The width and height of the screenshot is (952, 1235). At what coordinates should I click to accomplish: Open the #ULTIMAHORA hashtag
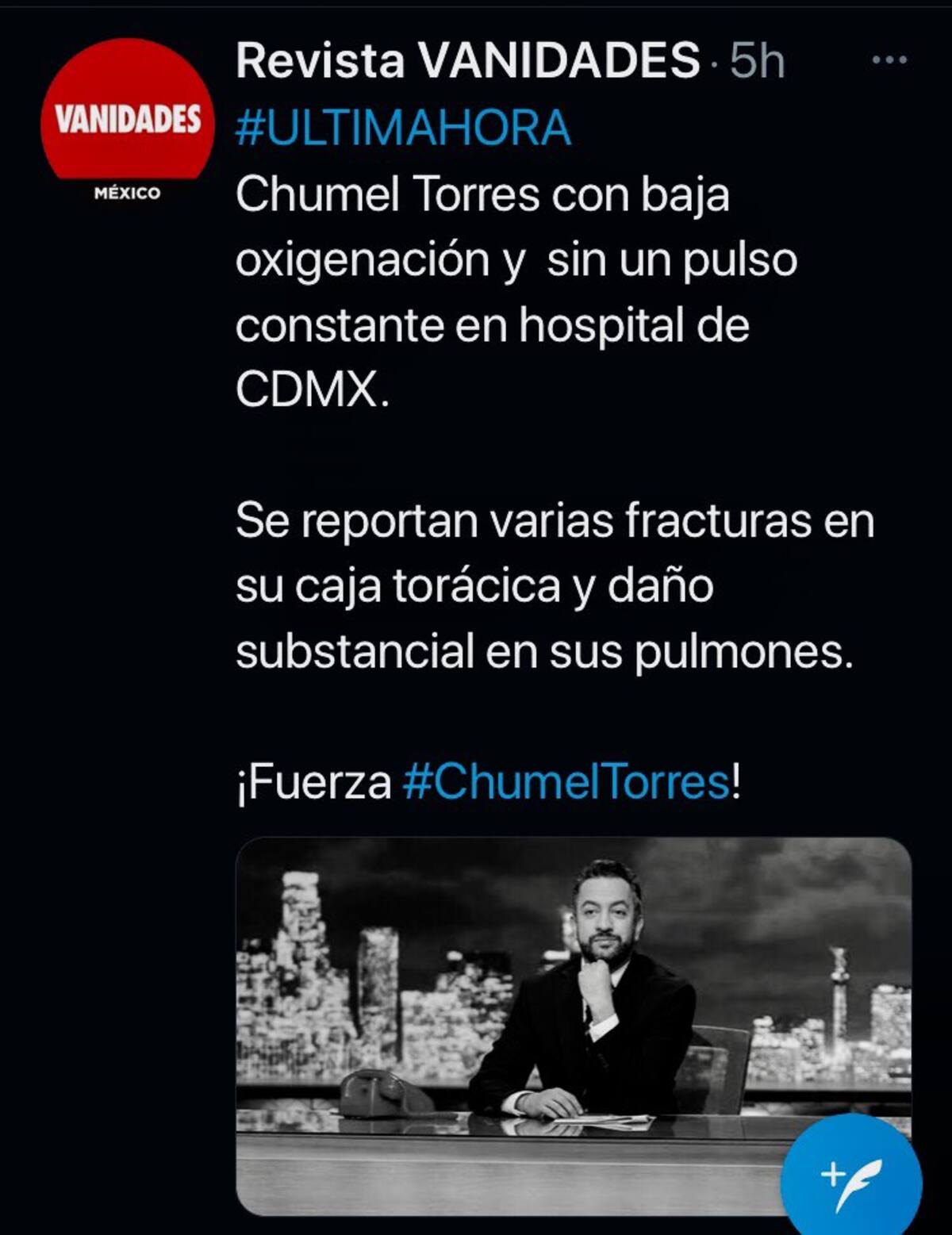pos(403,128)
